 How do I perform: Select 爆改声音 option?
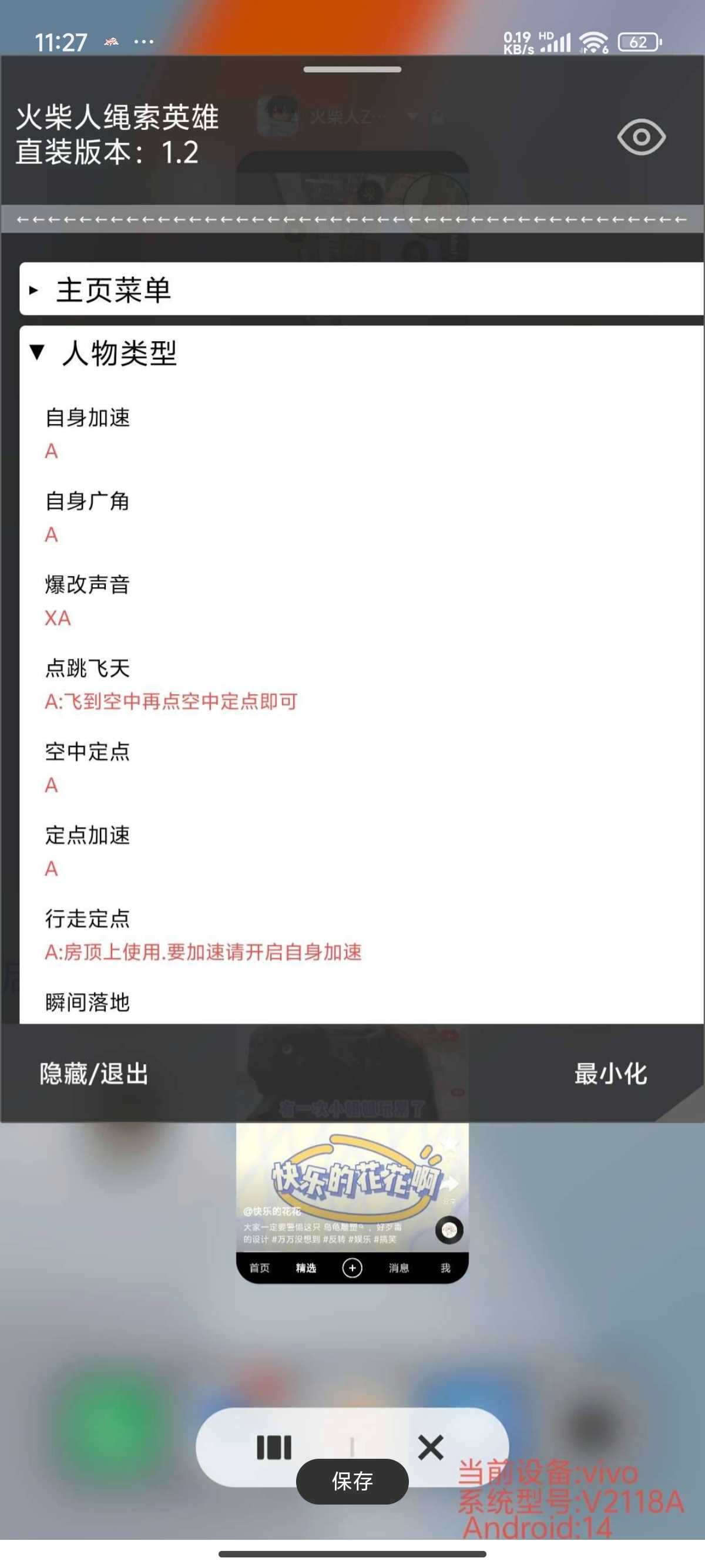[x=88, y=585]
